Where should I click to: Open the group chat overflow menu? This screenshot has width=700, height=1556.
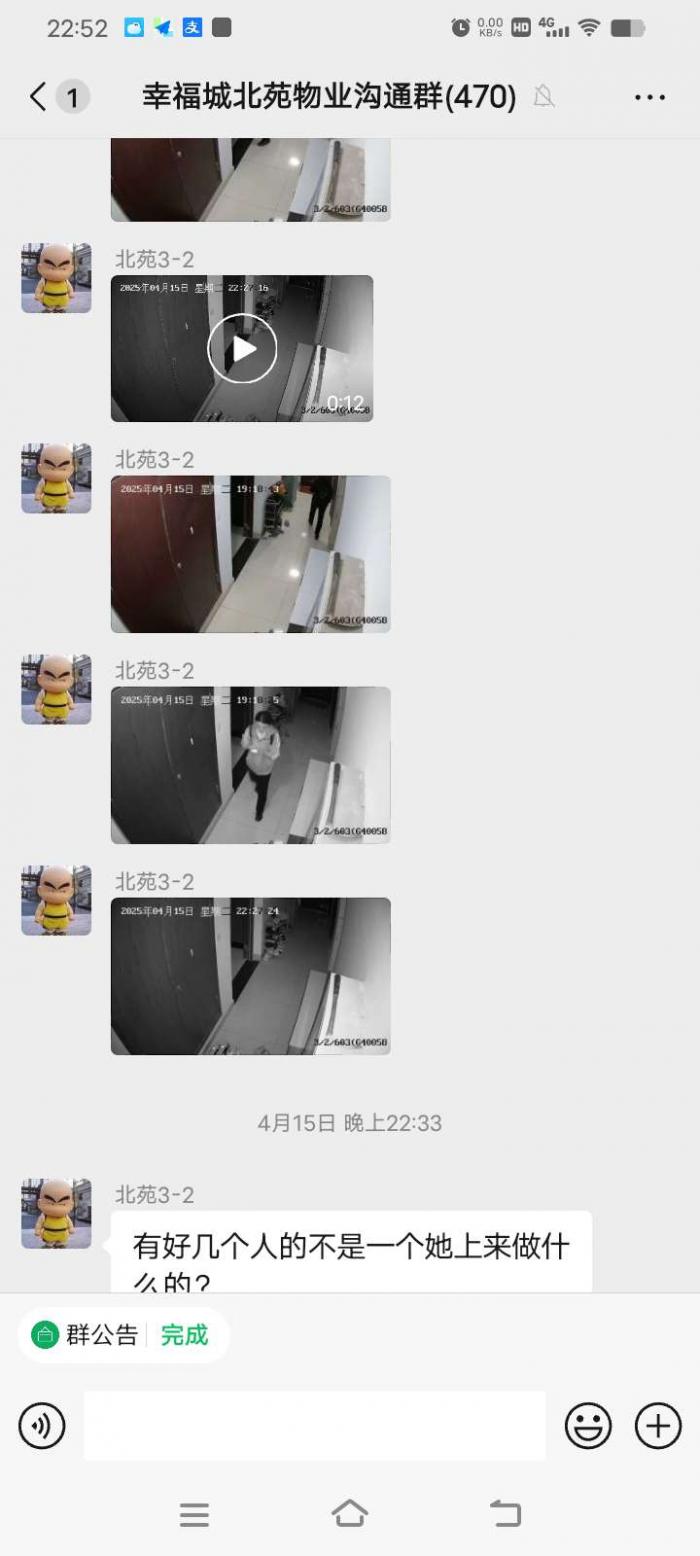tap(649, 97)
